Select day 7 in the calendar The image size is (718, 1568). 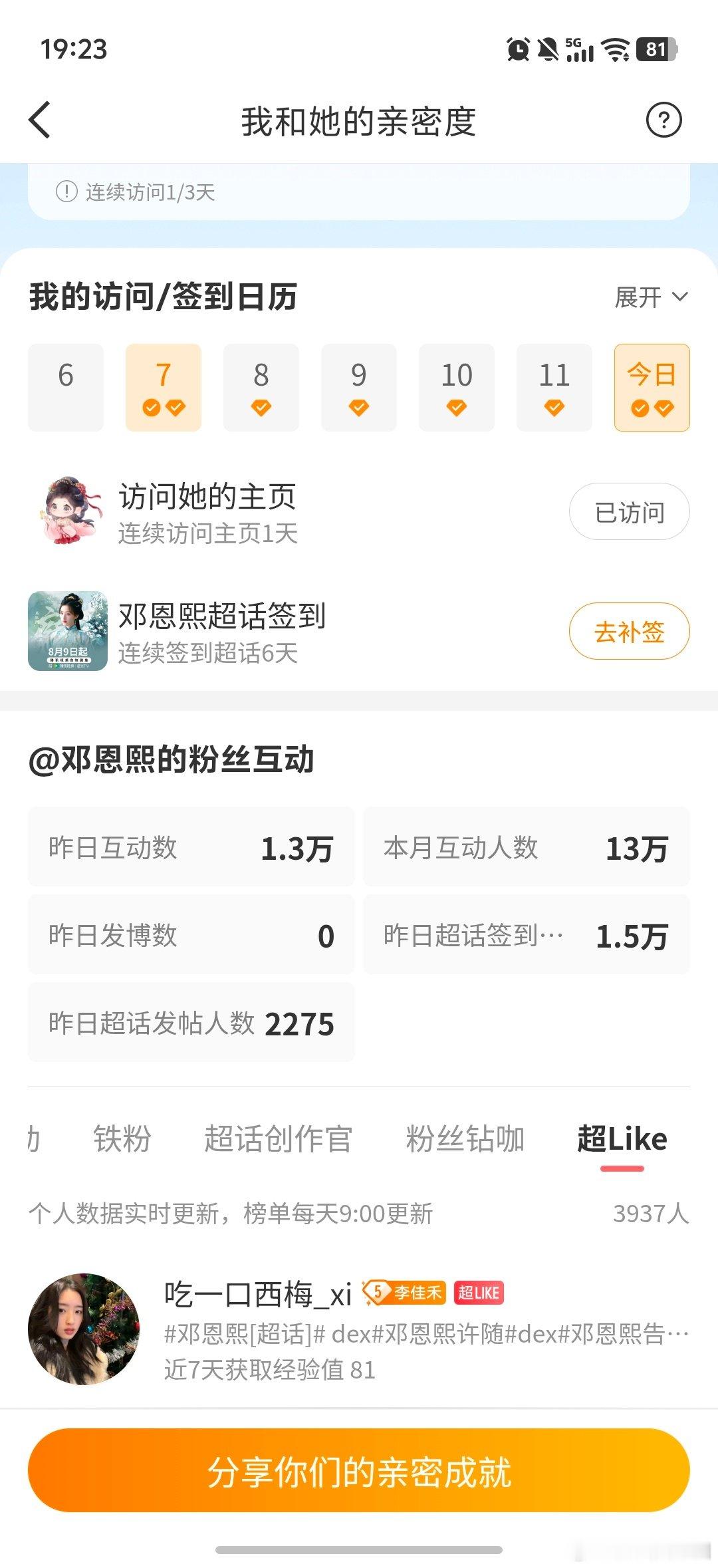point(164,388)
